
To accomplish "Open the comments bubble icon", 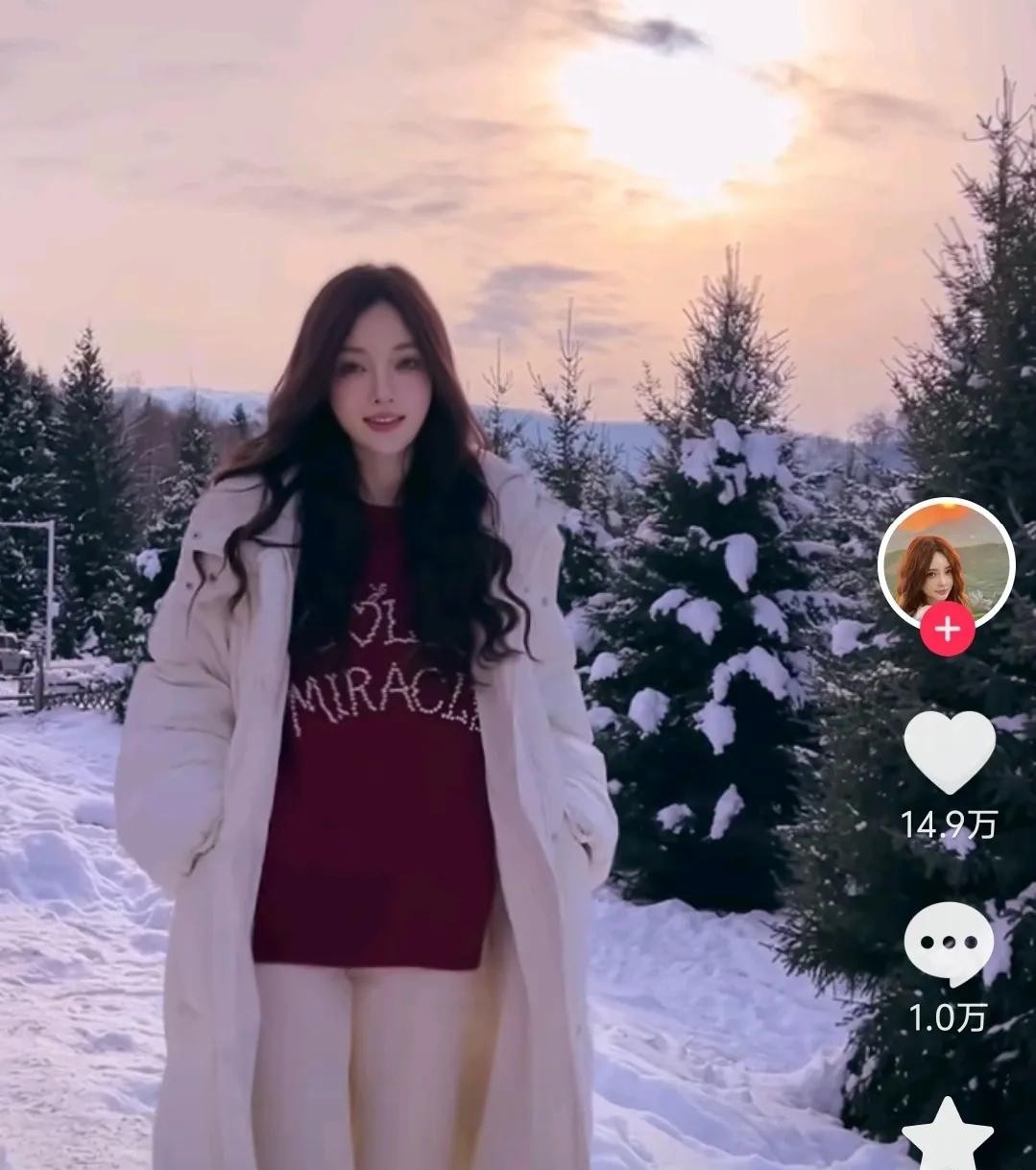I will [x=949, y=944].
